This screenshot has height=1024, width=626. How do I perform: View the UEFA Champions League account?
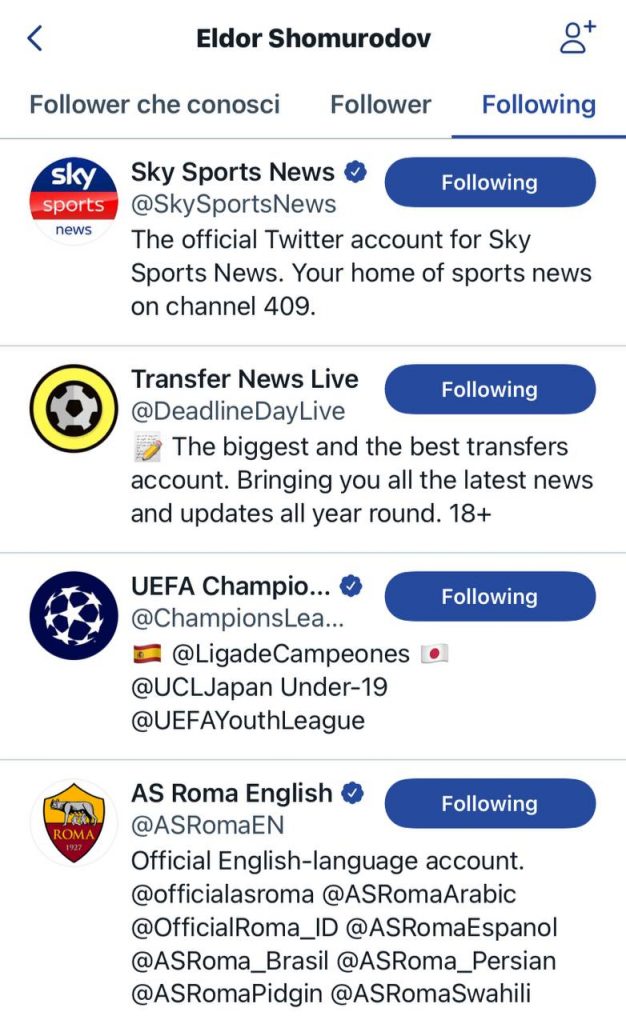(x=313, y=656)
